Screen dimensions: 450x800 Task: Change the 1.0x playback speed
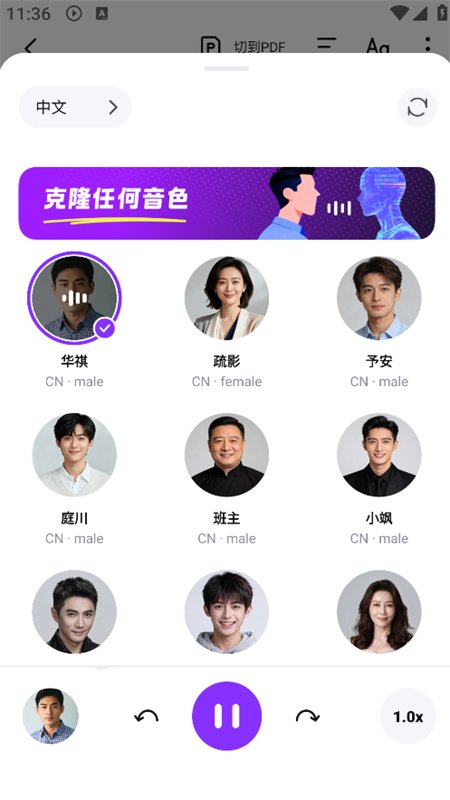408,716
